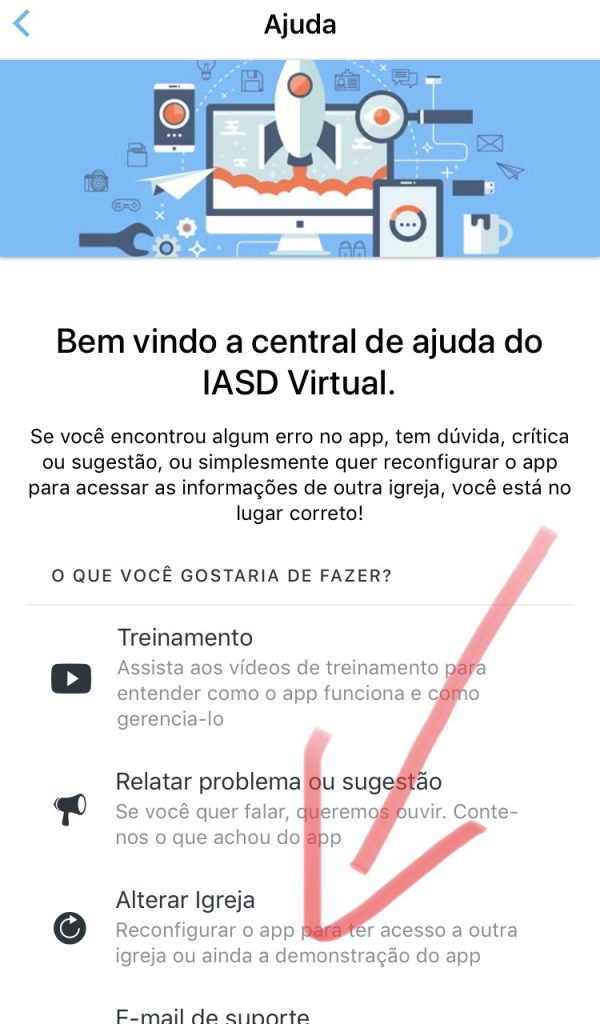Select Relatar problema ou sugestão
This screenshot has height=1024, width=600.
point(300,808)
